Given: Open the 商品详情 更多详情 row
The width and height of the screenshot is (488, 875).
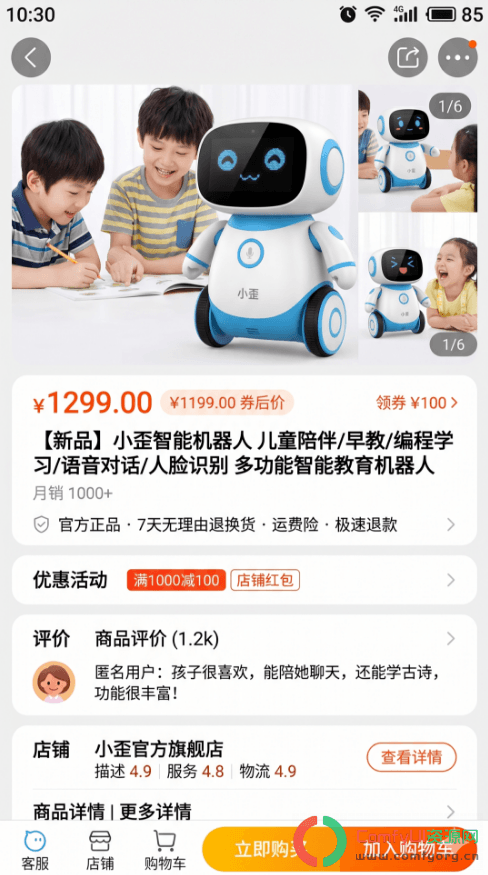Looking at the screenshot, I should click(244, 811).
